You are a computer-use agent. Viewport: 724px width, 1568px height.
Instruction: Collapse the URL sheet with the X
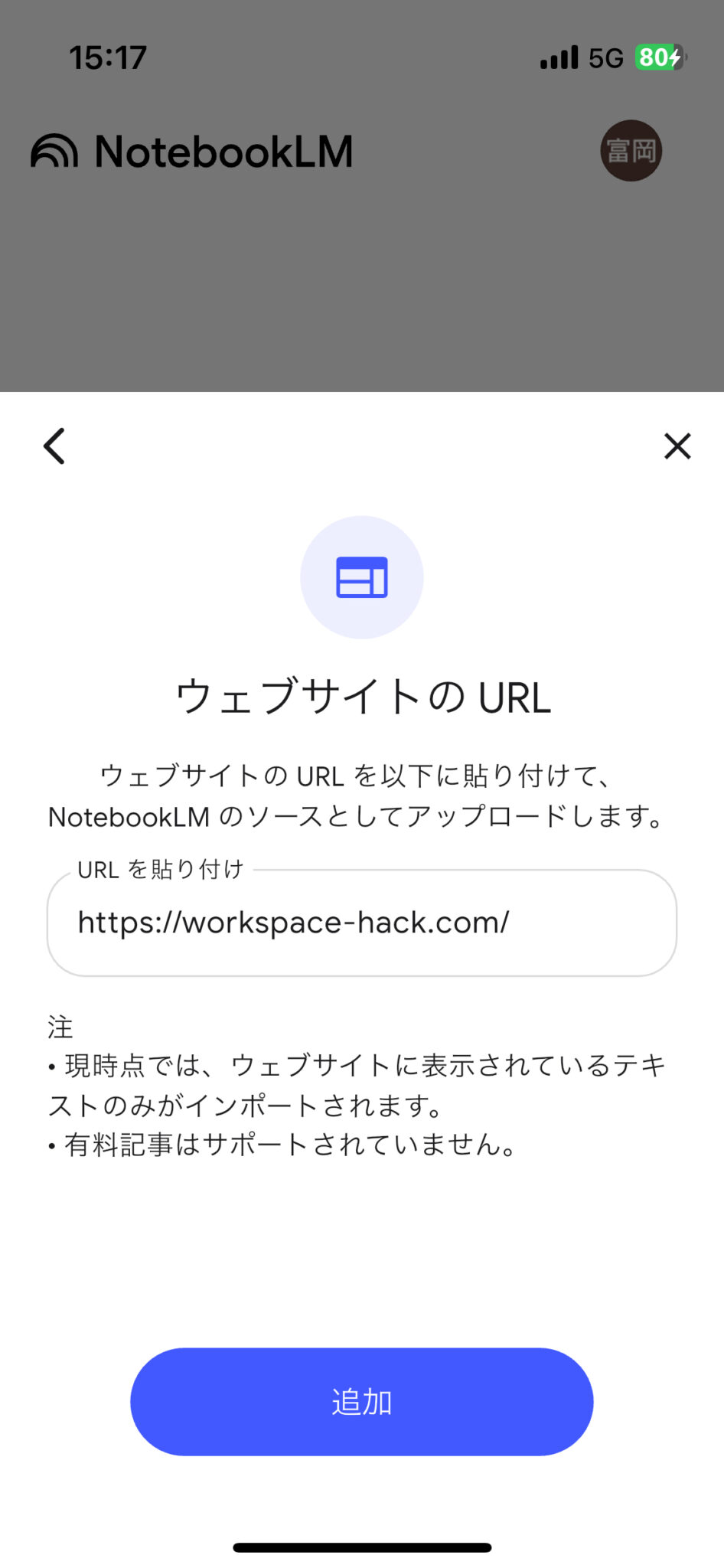(677, 446)
